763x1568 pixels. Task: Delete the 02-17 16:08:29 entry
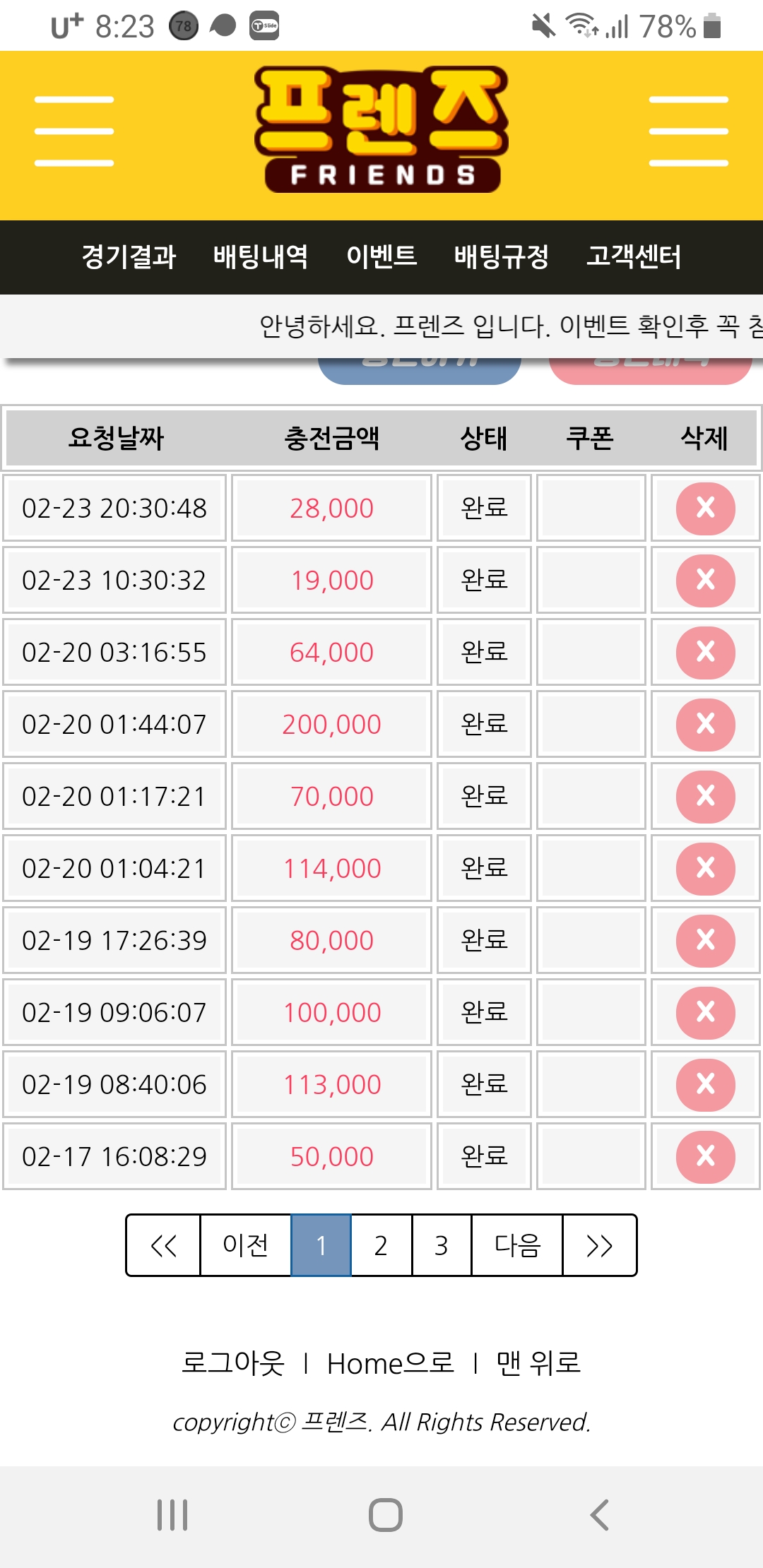(705, 1156)
